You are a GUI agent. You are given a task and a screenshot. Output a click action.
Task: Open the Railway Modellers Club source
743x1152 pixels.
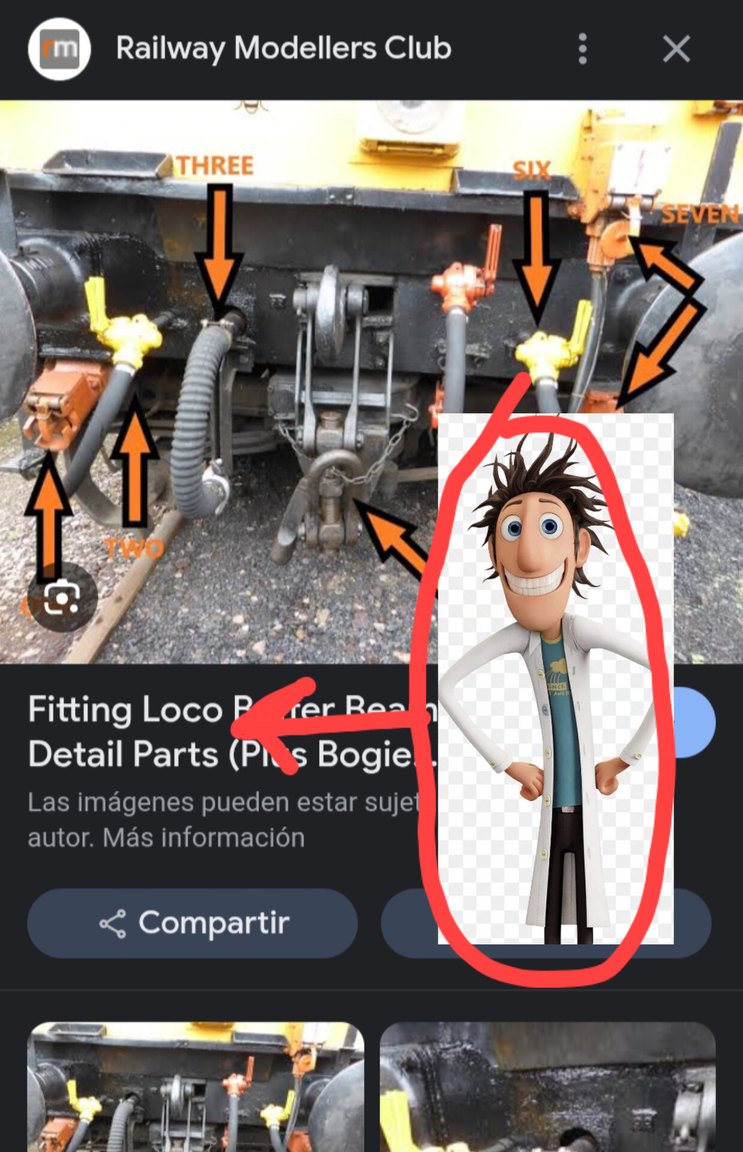pyautogui.click(x=283, y=48)
